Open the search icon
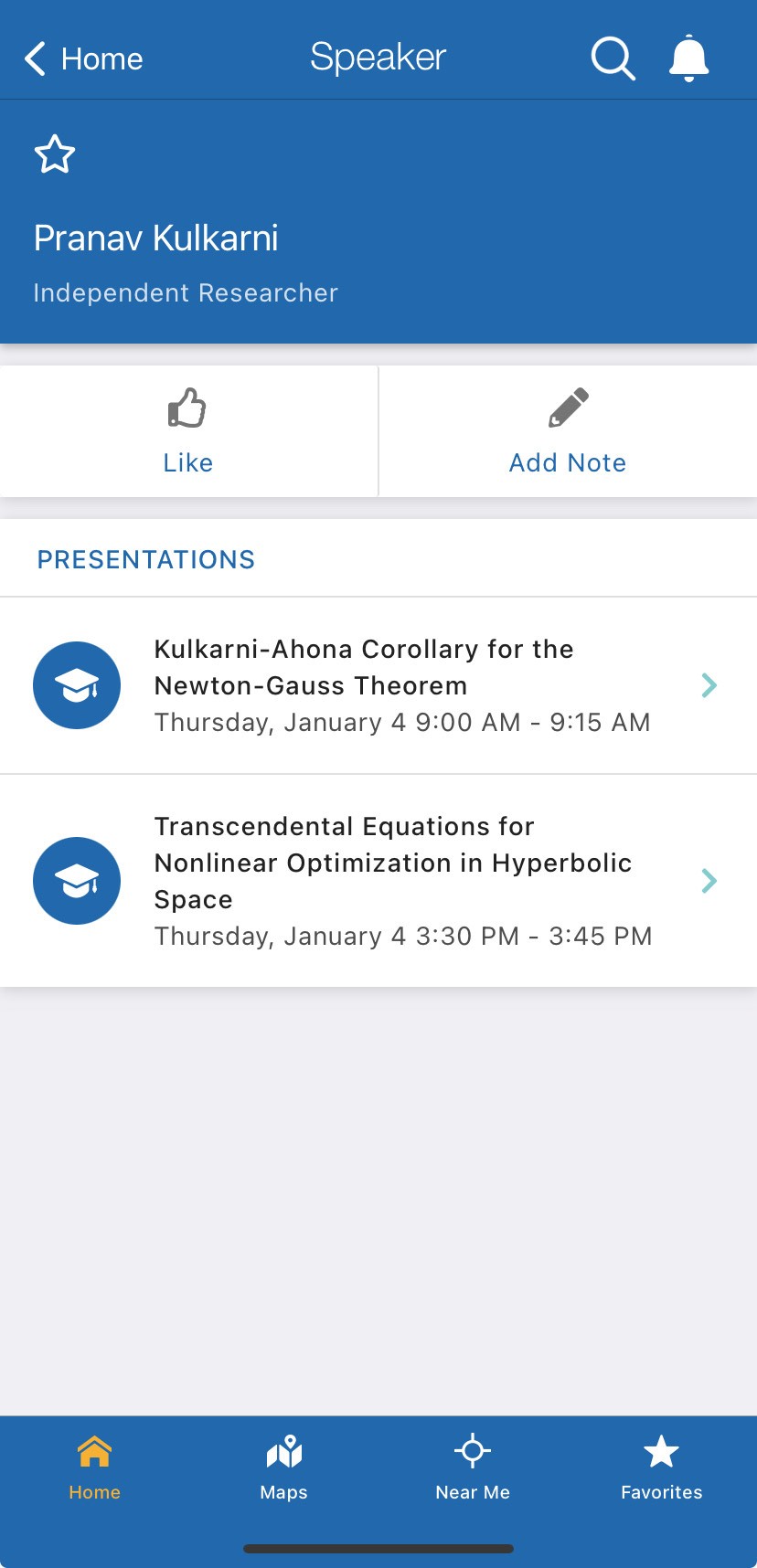Screen dimensions: 757x1568 (x=613, y=58)
